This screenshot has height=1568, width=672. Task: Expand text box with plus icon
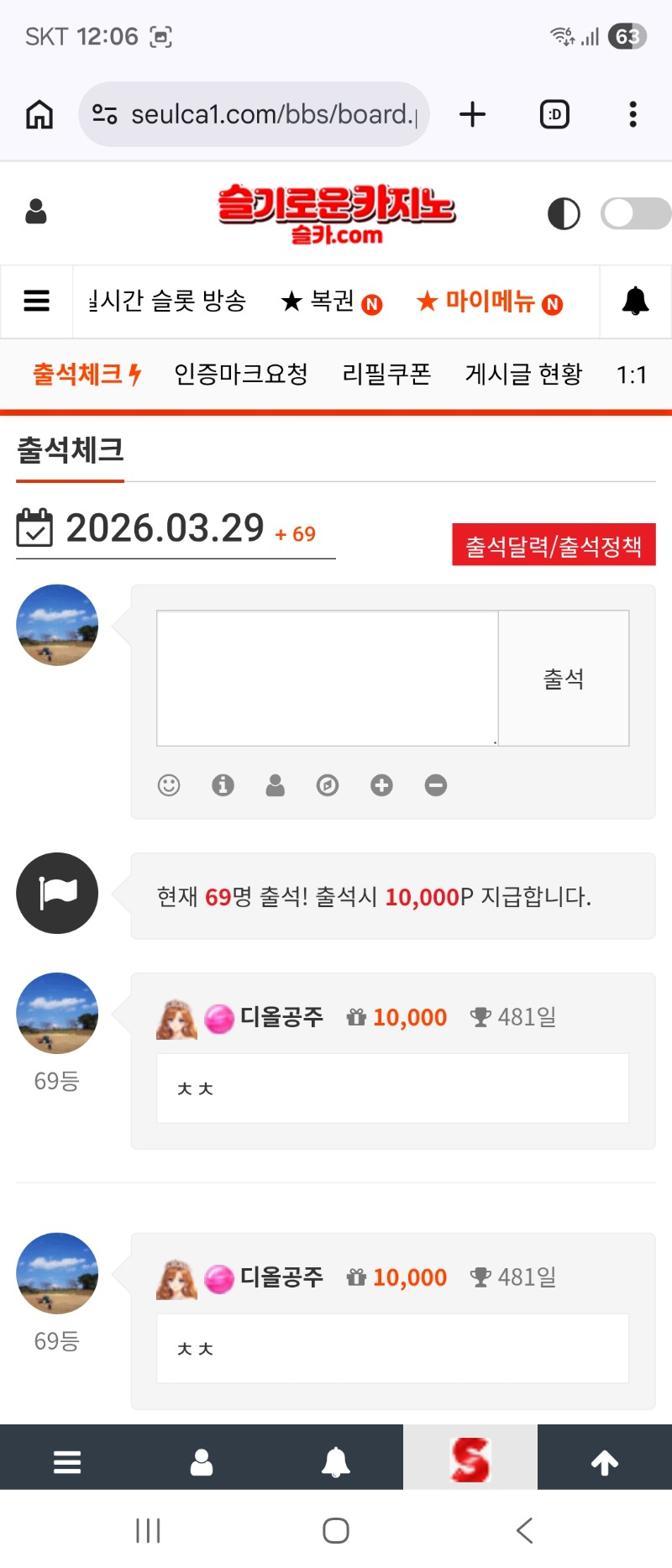(x=381, y=785)
